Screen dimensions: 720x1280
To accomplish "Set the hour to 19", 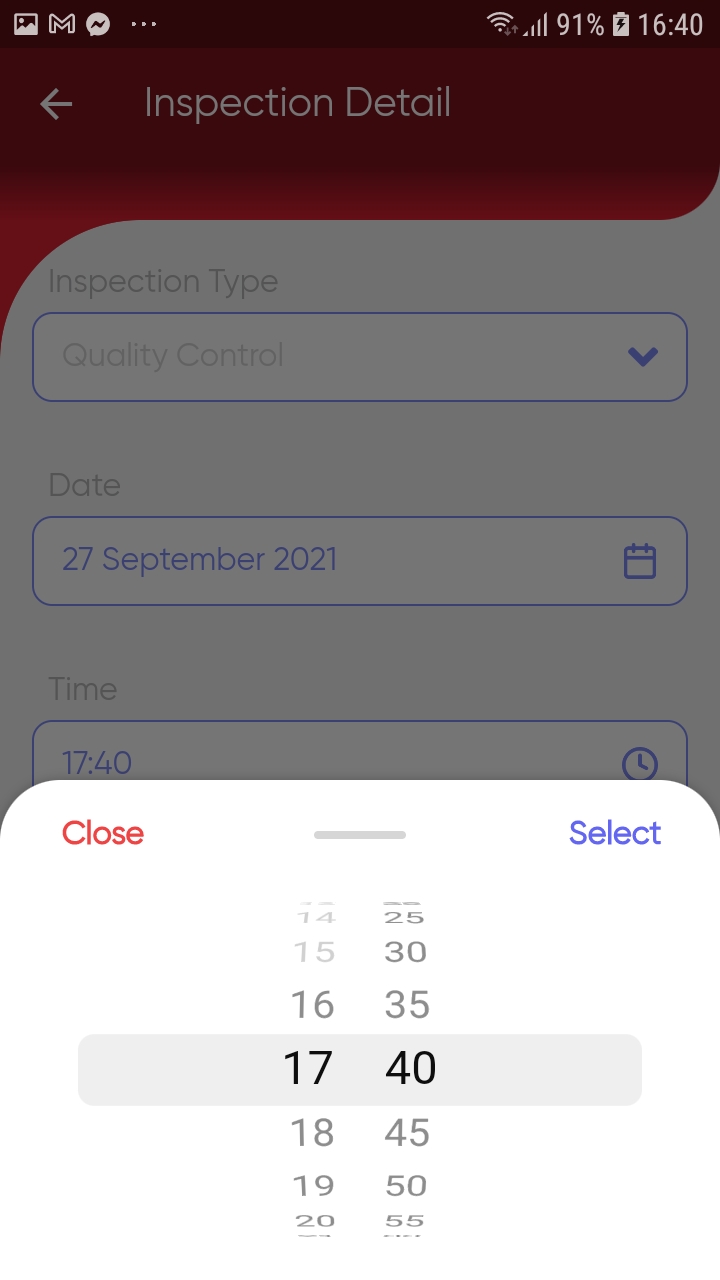I will (314, 1186).
